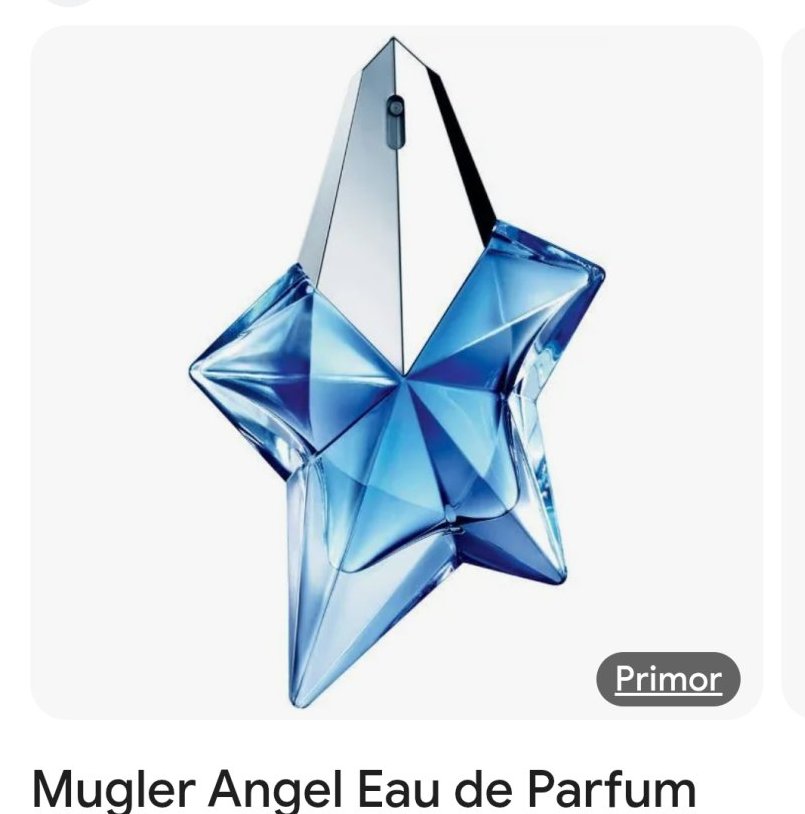
Task: Visit the Primor store link
Action: coord(668,679)
